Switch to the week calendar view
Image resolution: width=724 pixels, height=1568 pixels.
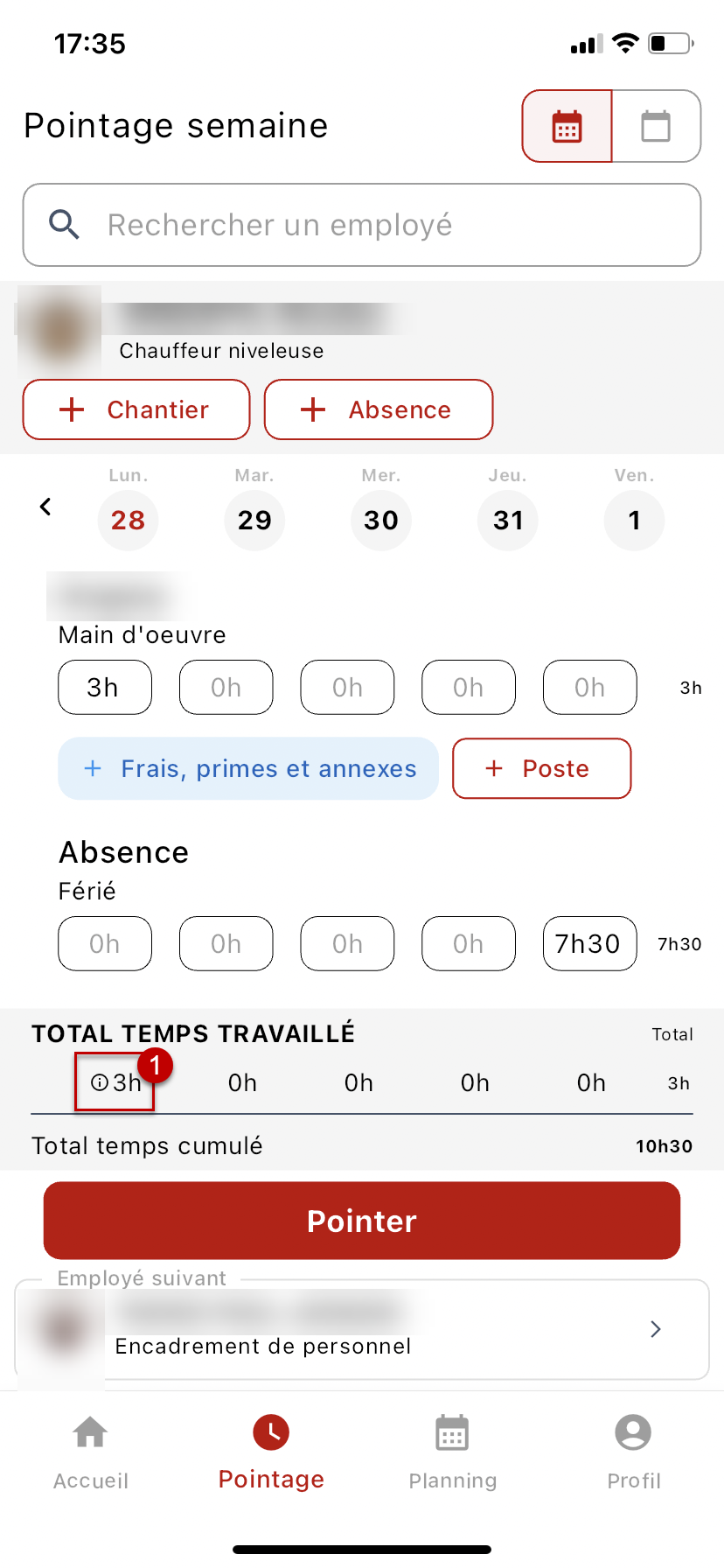[567, 126]
